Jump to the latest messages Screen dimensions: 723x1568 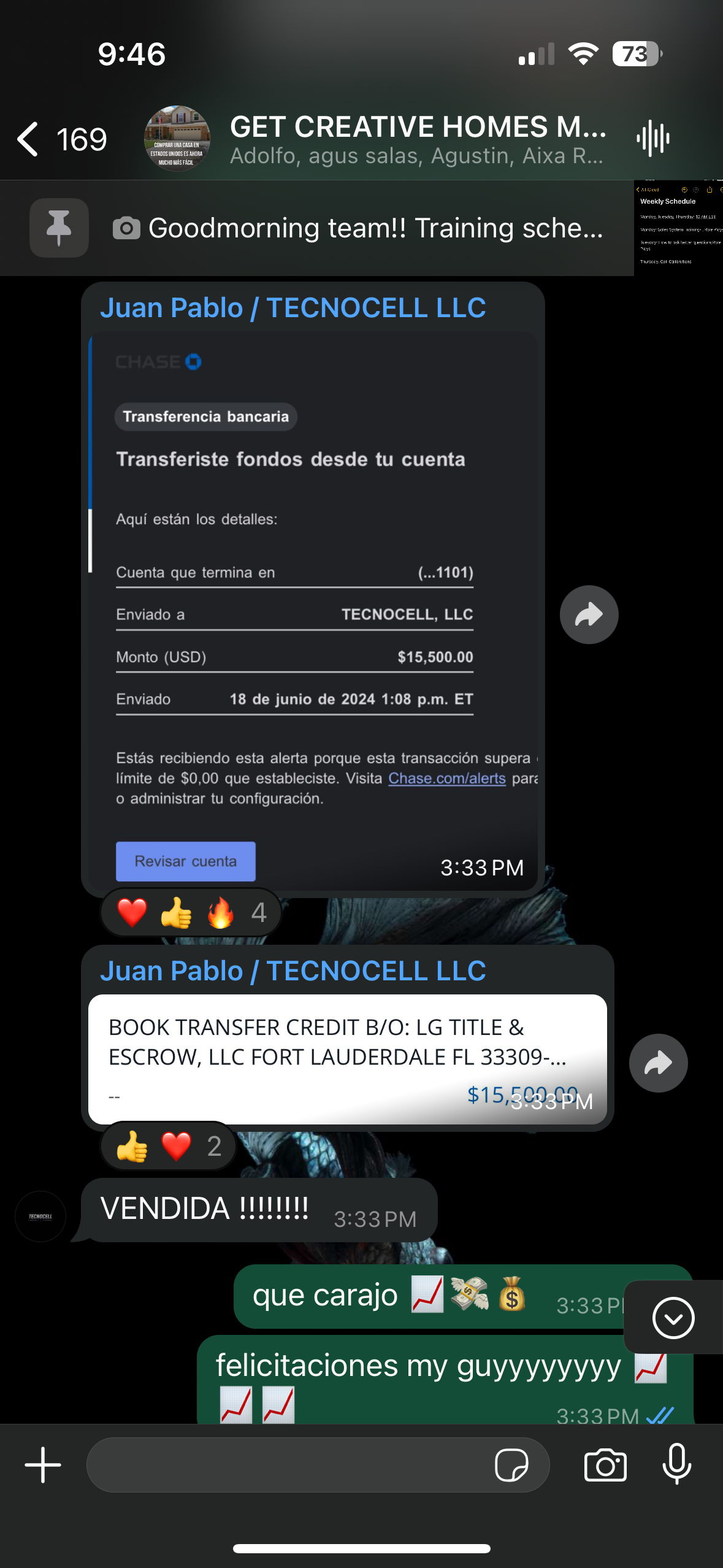tap(673, 1318)
